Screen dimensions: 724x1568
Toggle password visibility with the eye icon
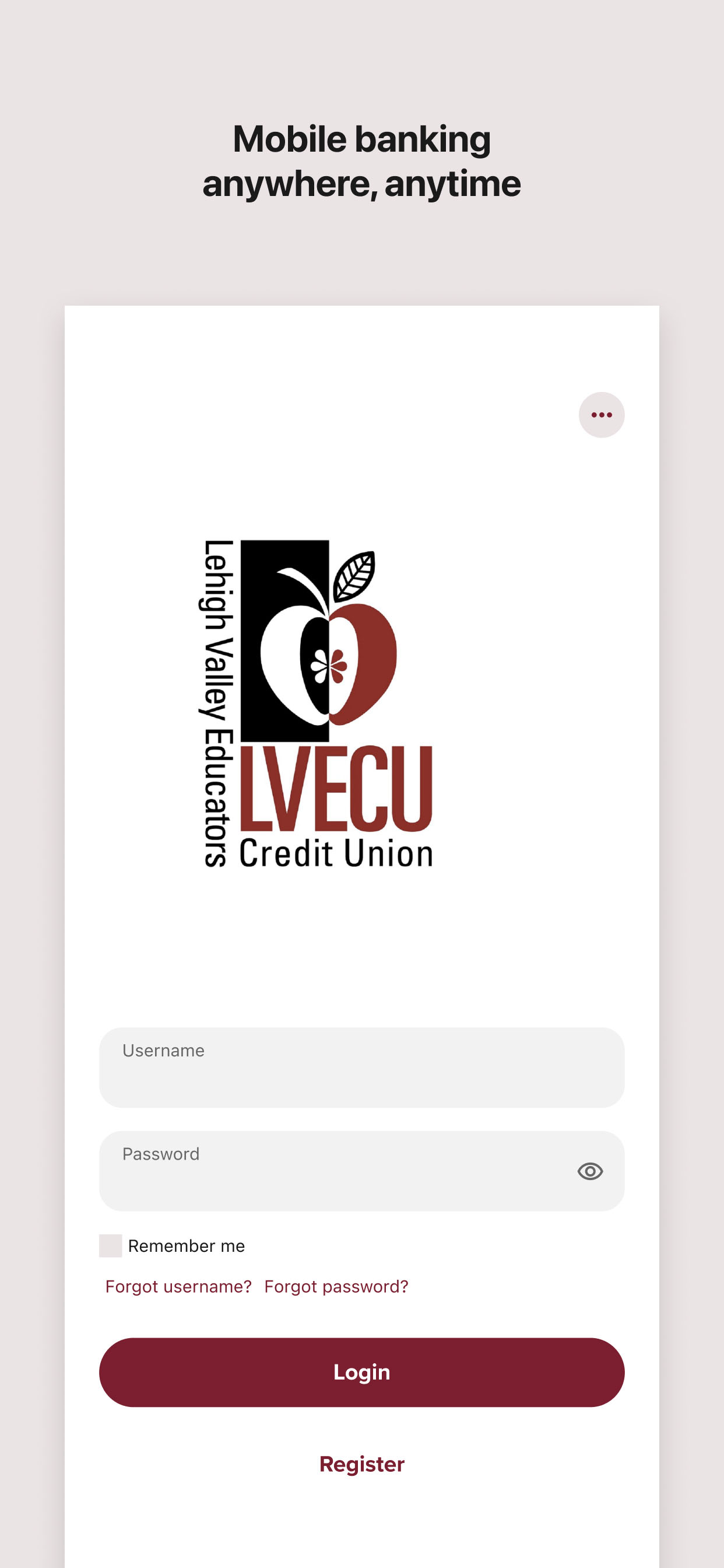[x=591, y=1171]
